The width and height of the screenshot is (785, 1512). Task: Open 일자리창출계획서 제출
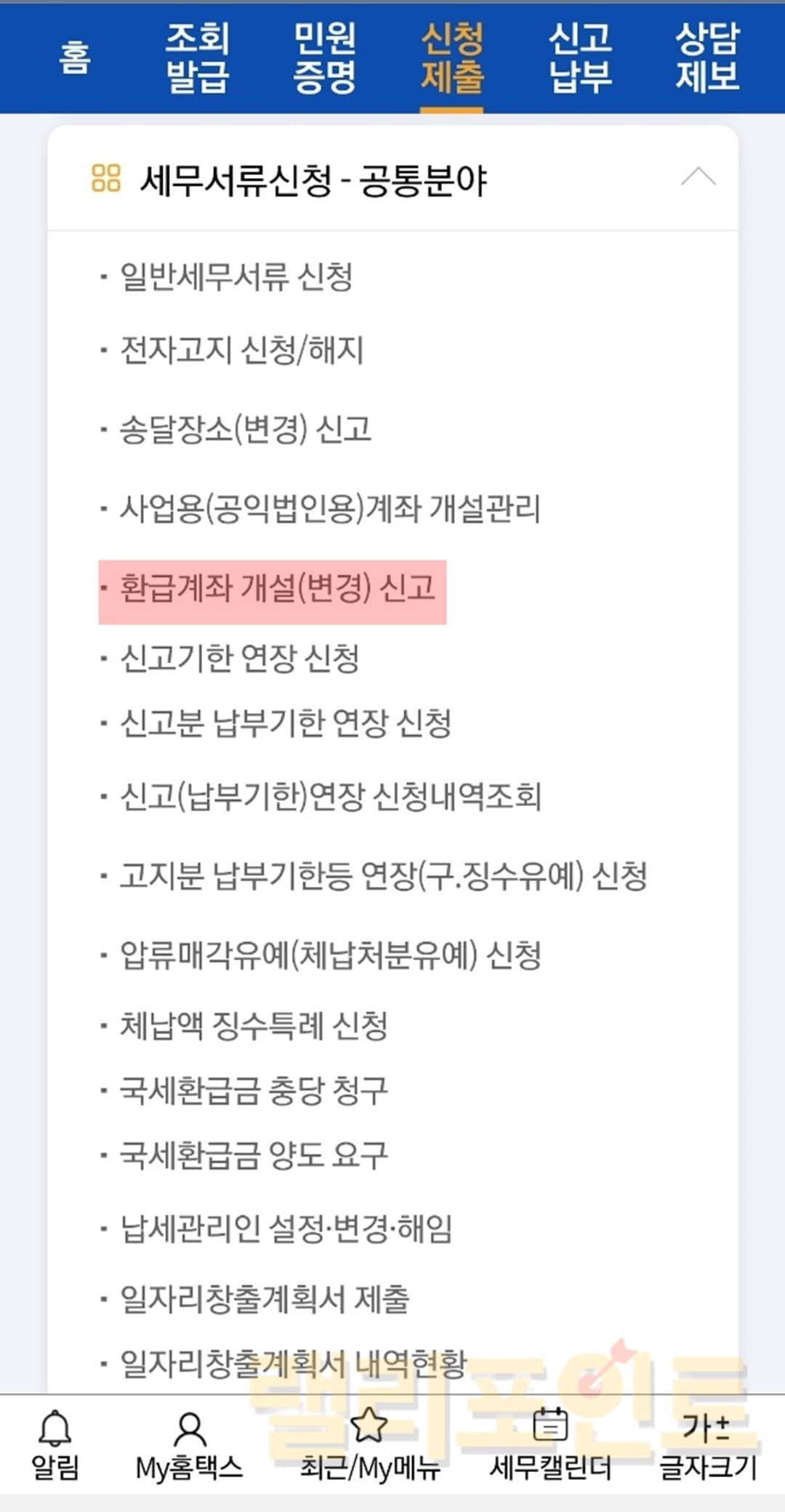(x=264, y=1299)
